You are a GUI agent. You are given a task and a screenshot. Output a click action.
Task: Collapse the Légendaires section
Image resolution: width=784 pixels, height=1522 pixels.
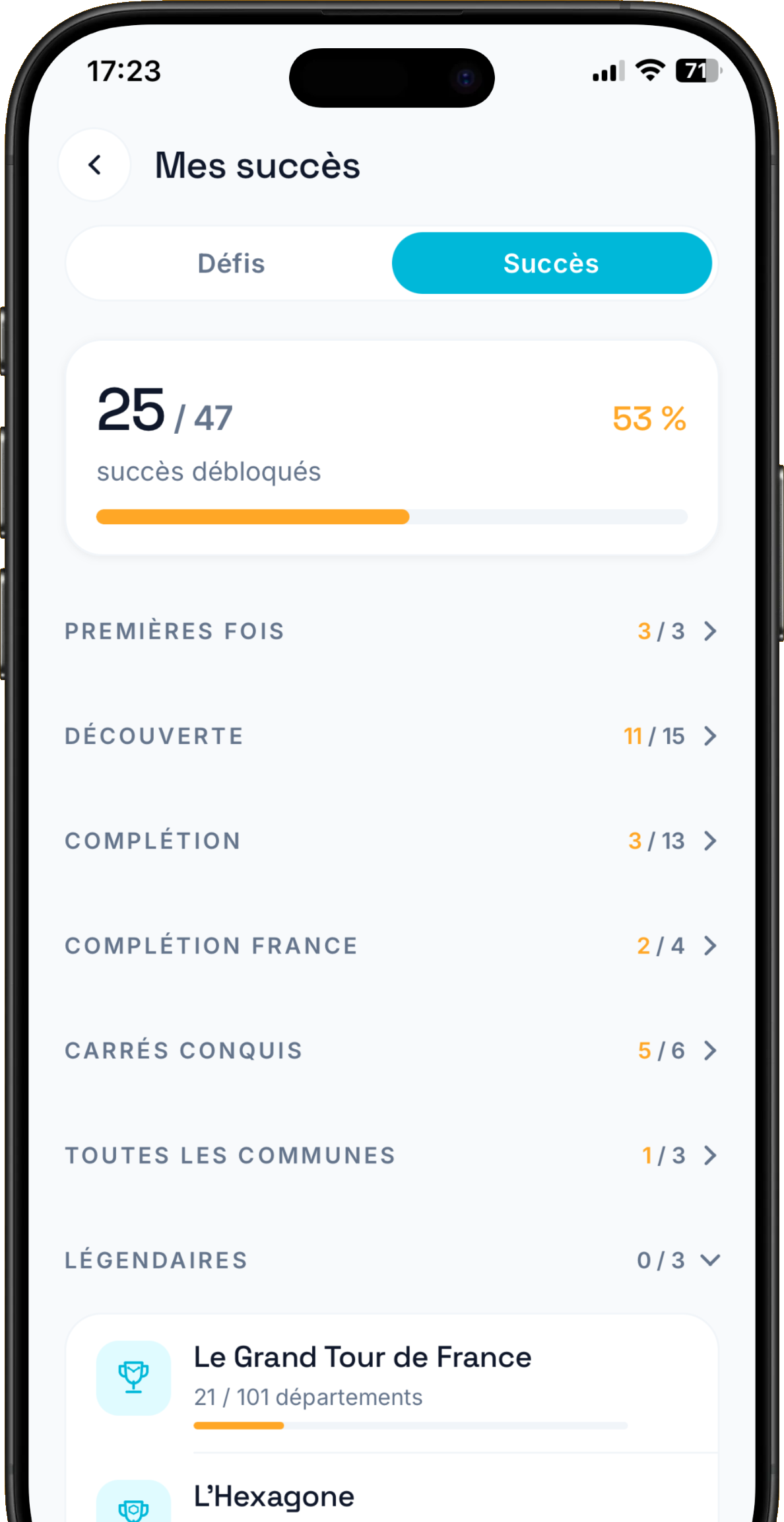pyautogui.click(x=391, y=1261)
